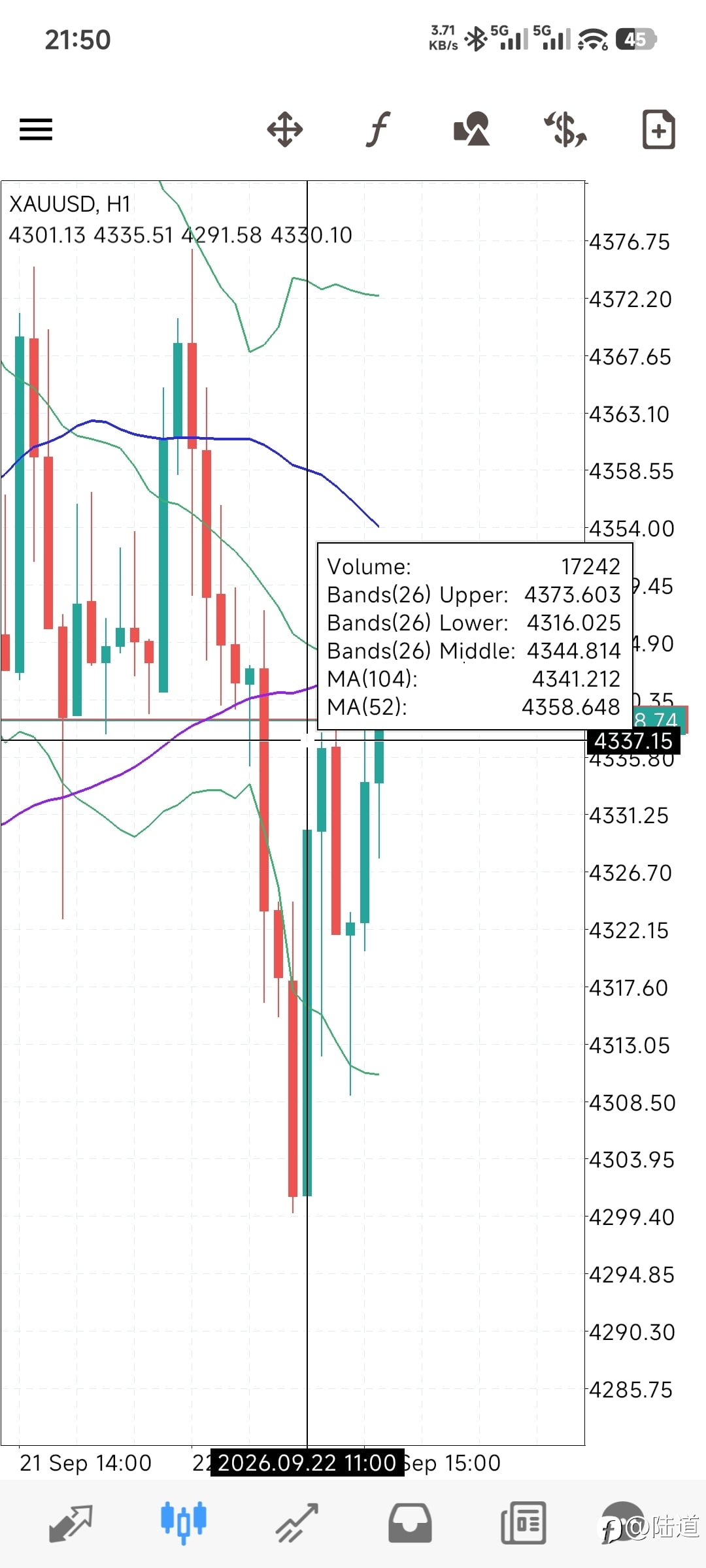Switch to the Quotes tab

pyautogui.click(x=71, y=1524)
